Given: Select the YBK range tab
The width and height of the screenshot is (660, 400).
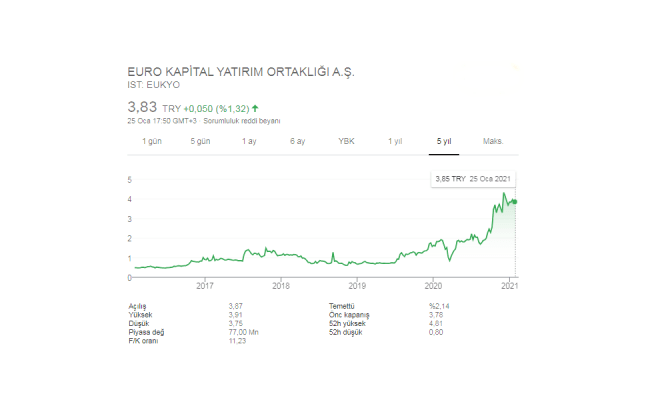Looking at the screenshot, I should 346,141.
